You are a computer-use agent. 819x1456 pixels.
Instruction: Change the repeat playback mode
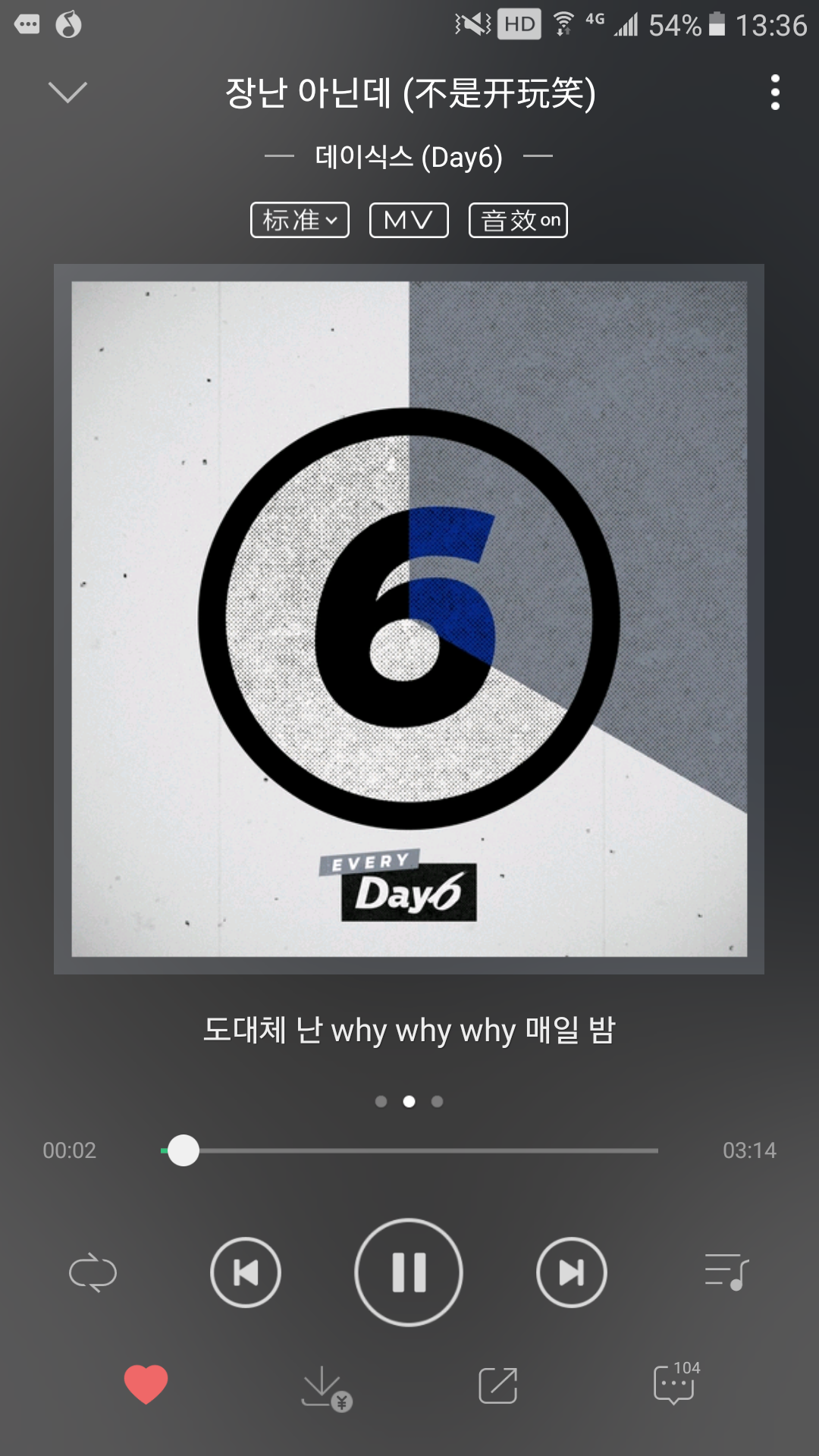[x=93, y=1272]
